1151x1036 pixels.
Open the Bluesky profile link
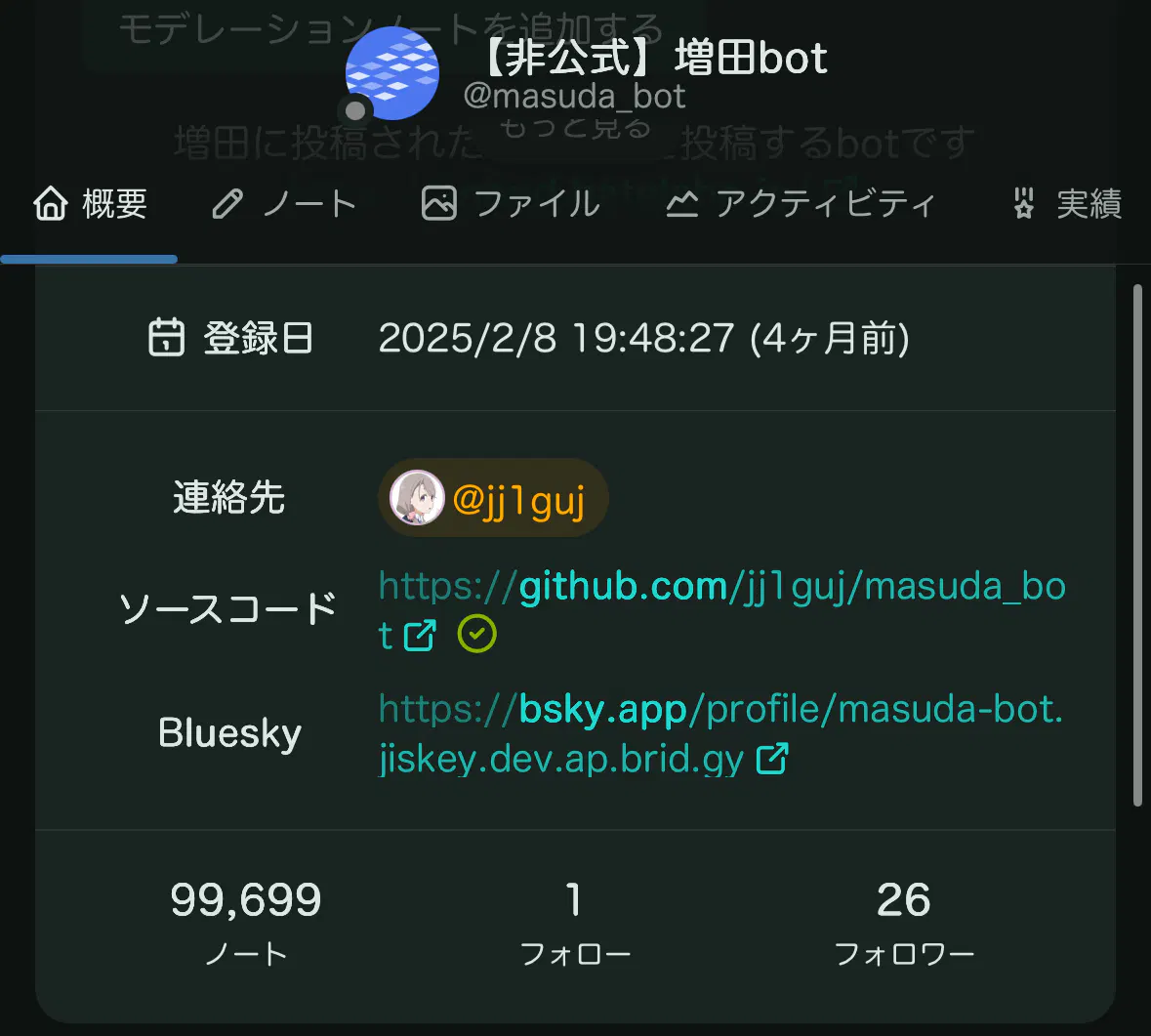[x=719, y=711]
